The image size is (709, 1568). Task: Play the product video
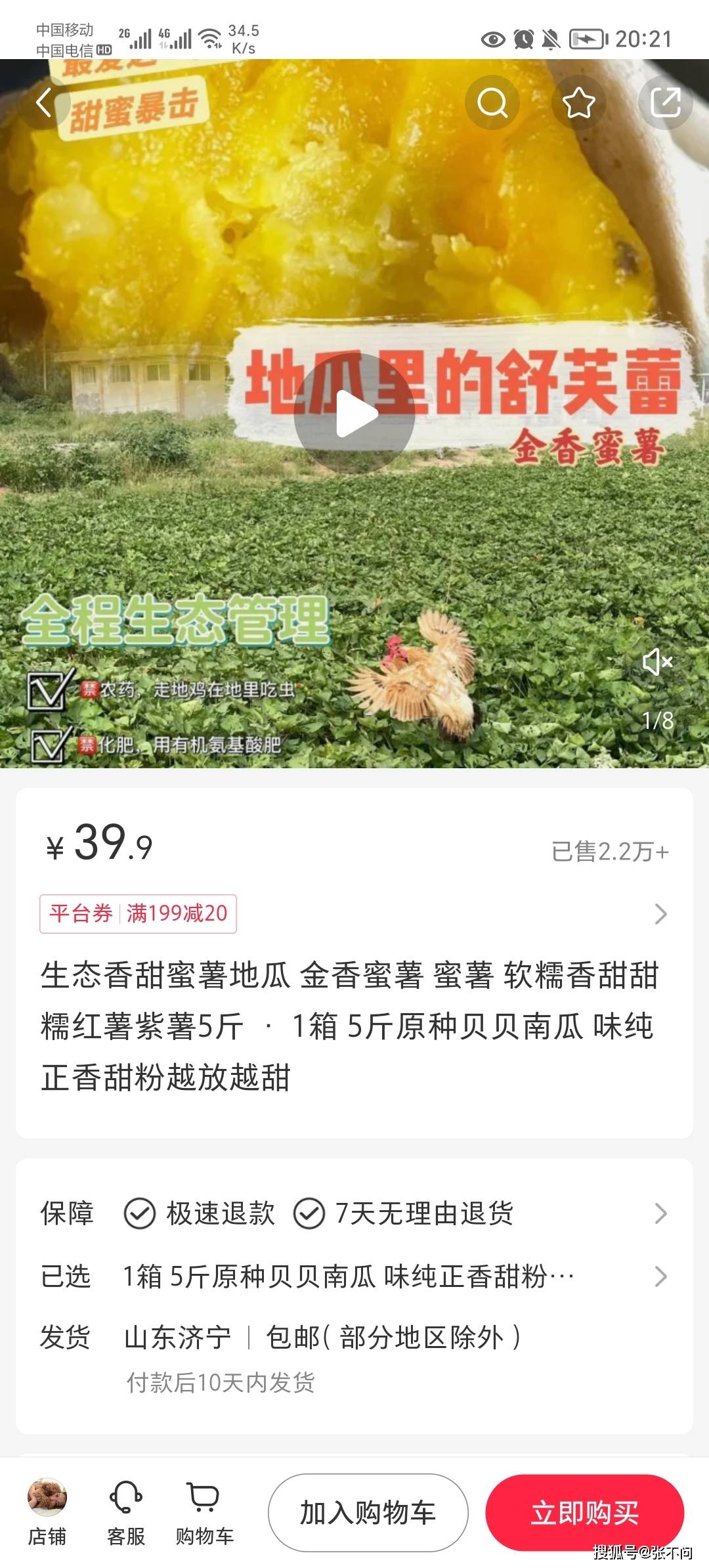354,414
